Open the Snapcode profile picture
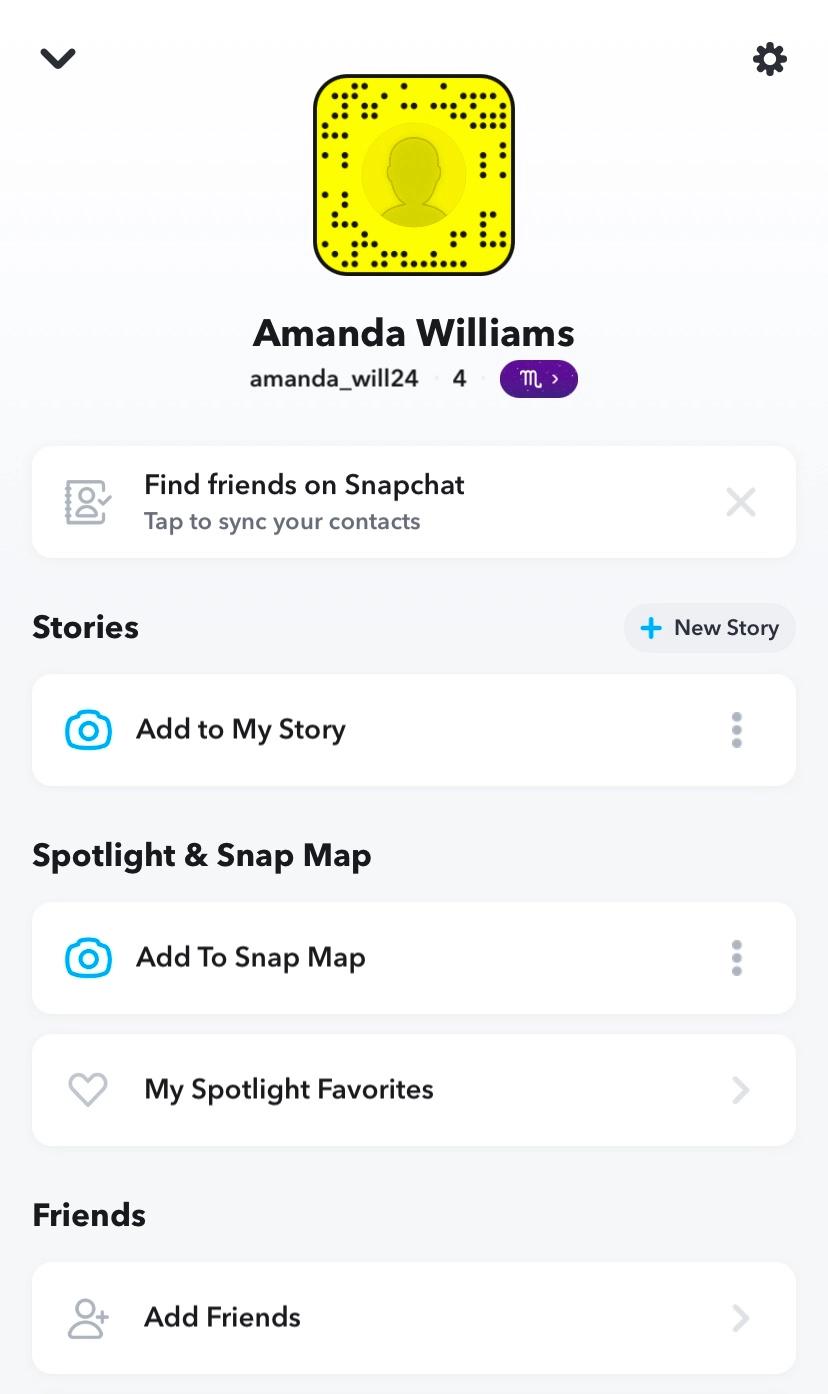This screenshot has height=1394, width=828. pos(414,175)
